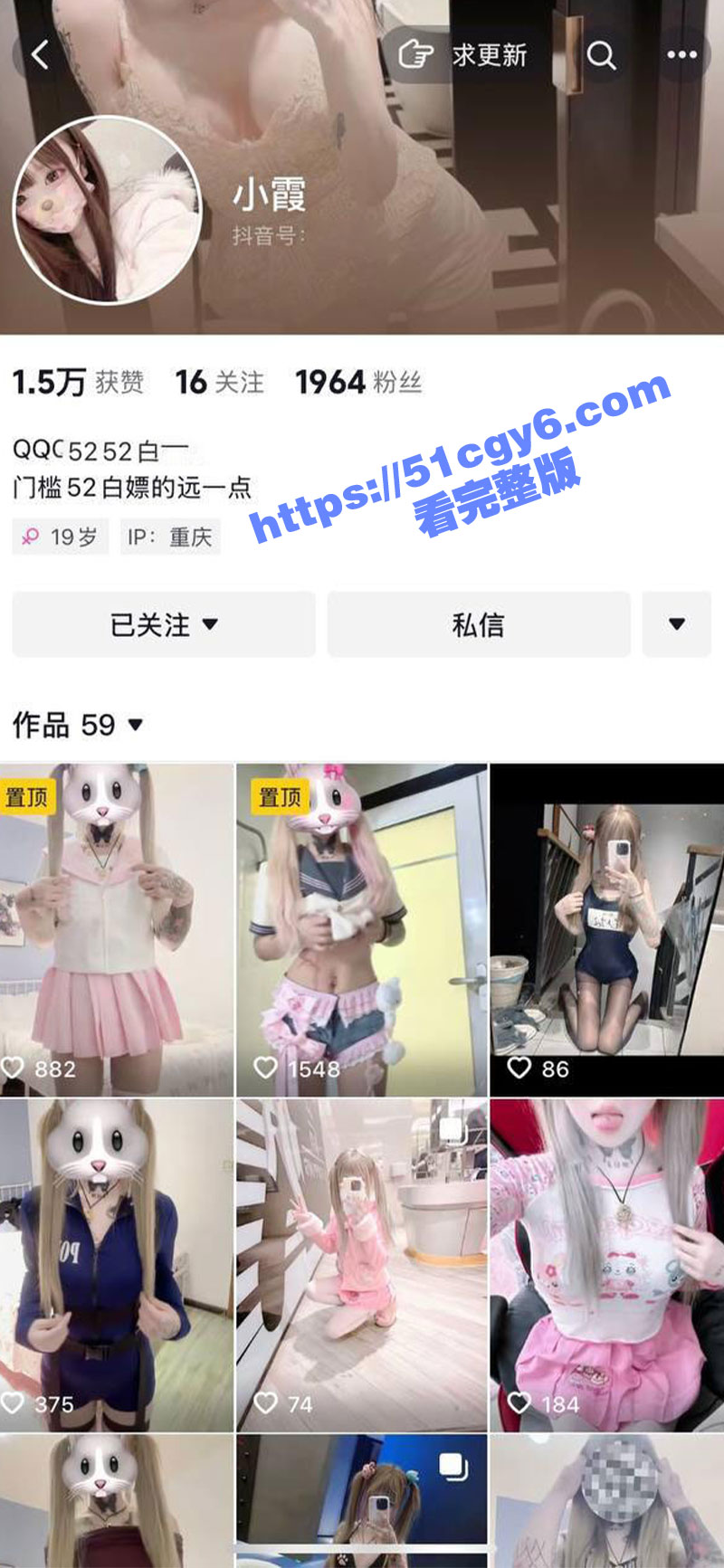Tap the 求更新 request update button
Viewport: 724px width, 1568px height.
(464, 55)
